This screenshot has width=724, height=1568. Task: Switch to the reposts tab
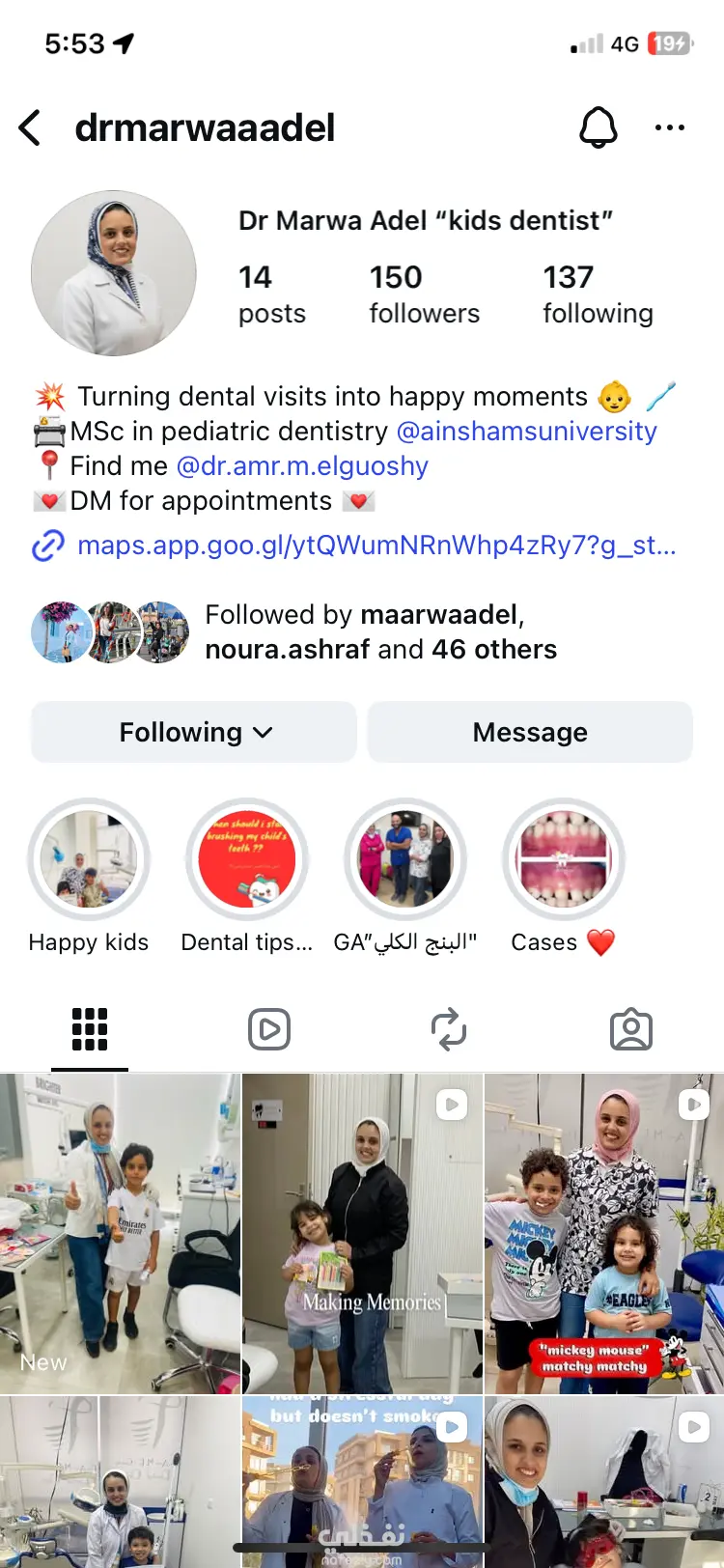click(449, 1029)
